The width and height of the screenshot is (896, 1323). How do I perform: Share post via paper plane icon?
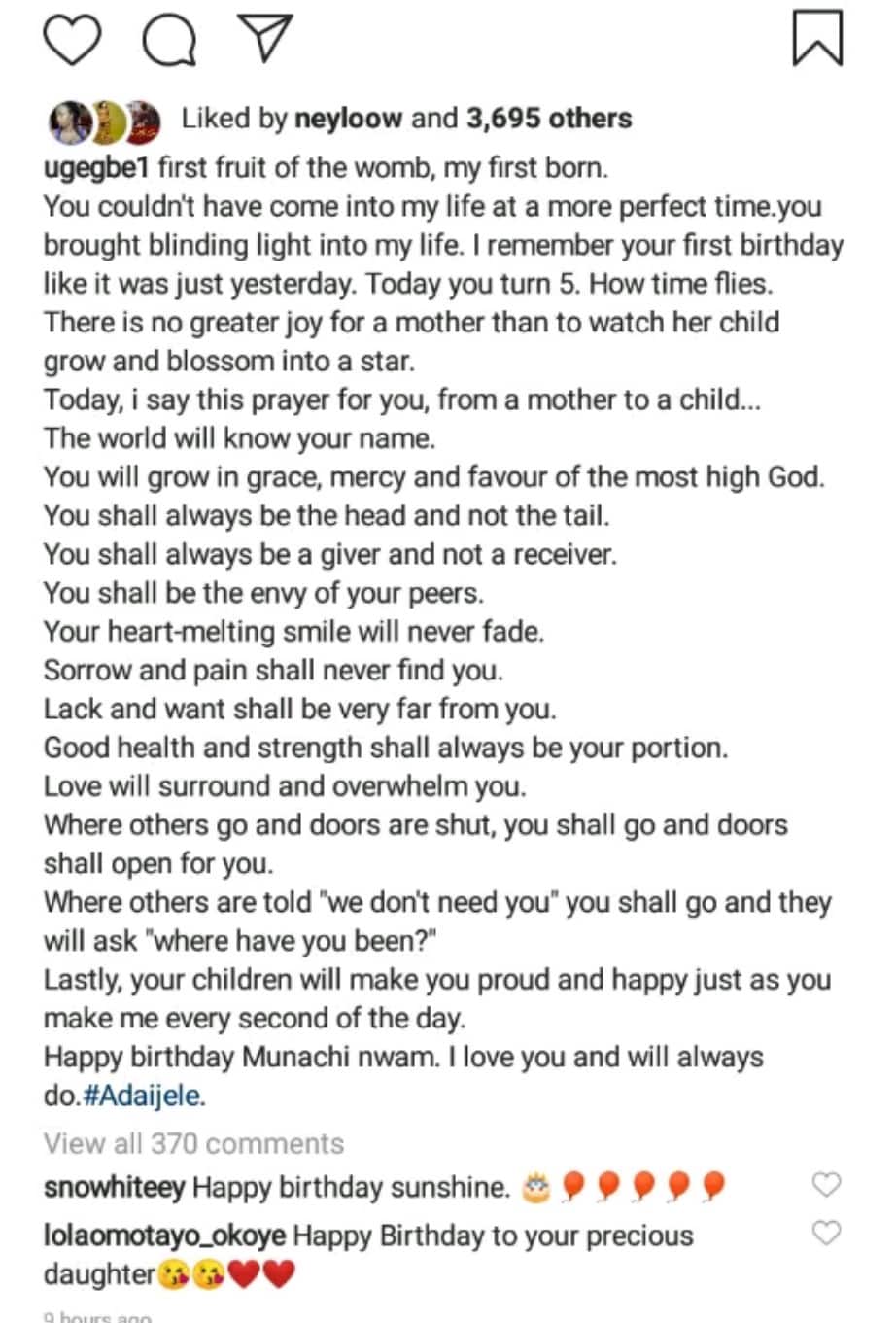pyautogui.click(x=263, y=37)
